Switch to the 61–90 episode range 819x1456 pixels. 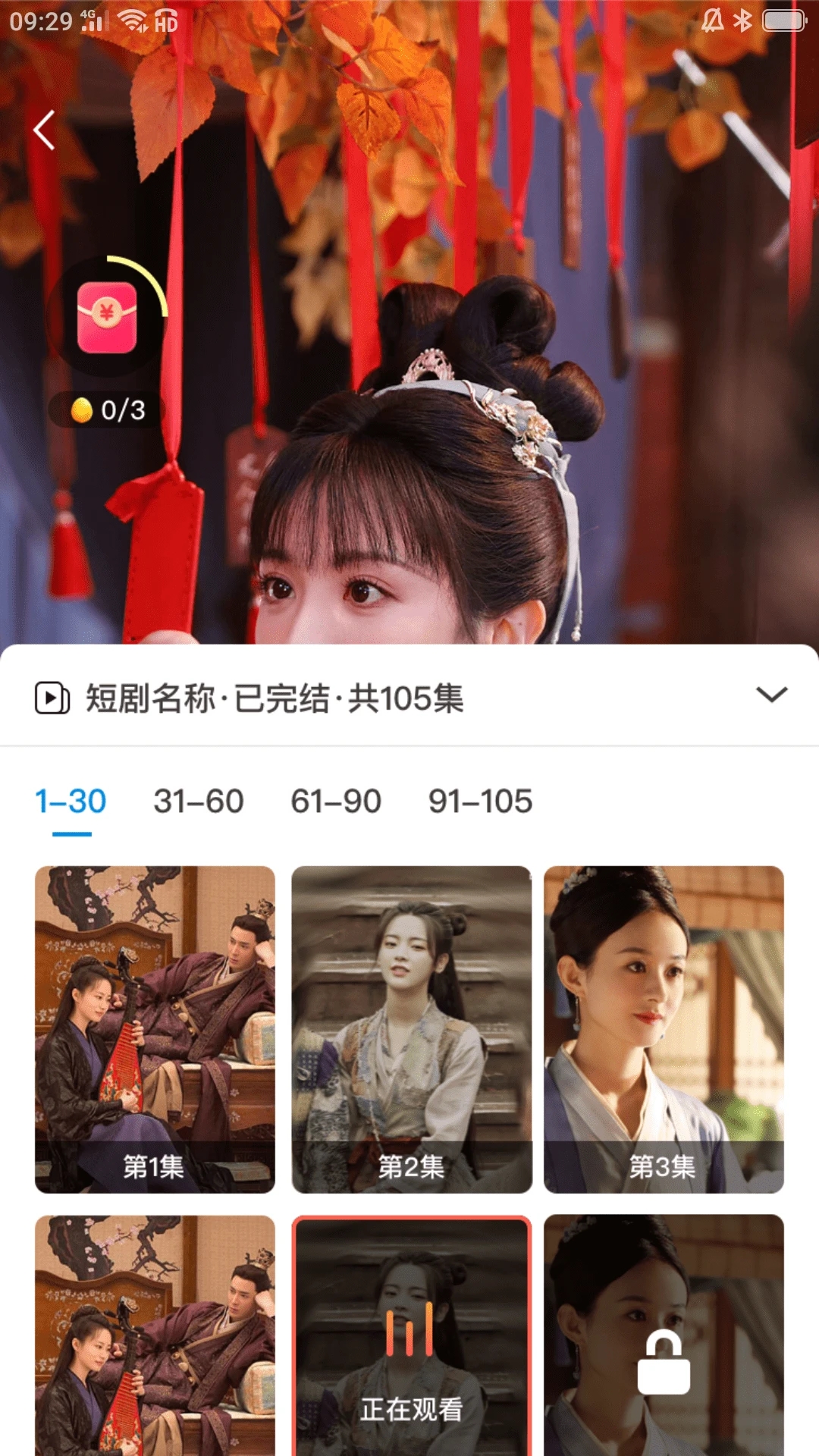coord(336,802)
